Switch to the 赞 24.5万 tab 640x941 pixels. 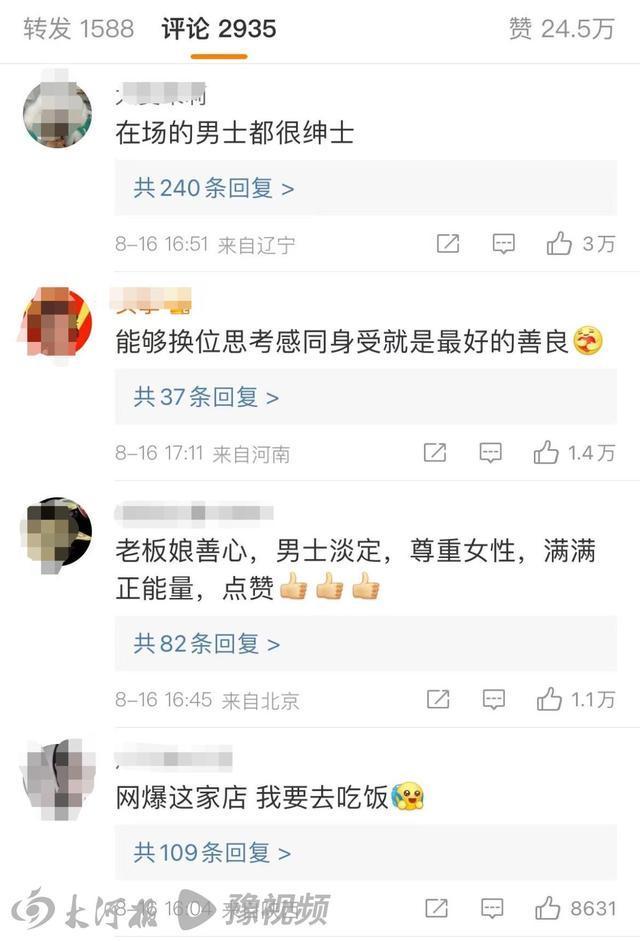click(560, 29)
